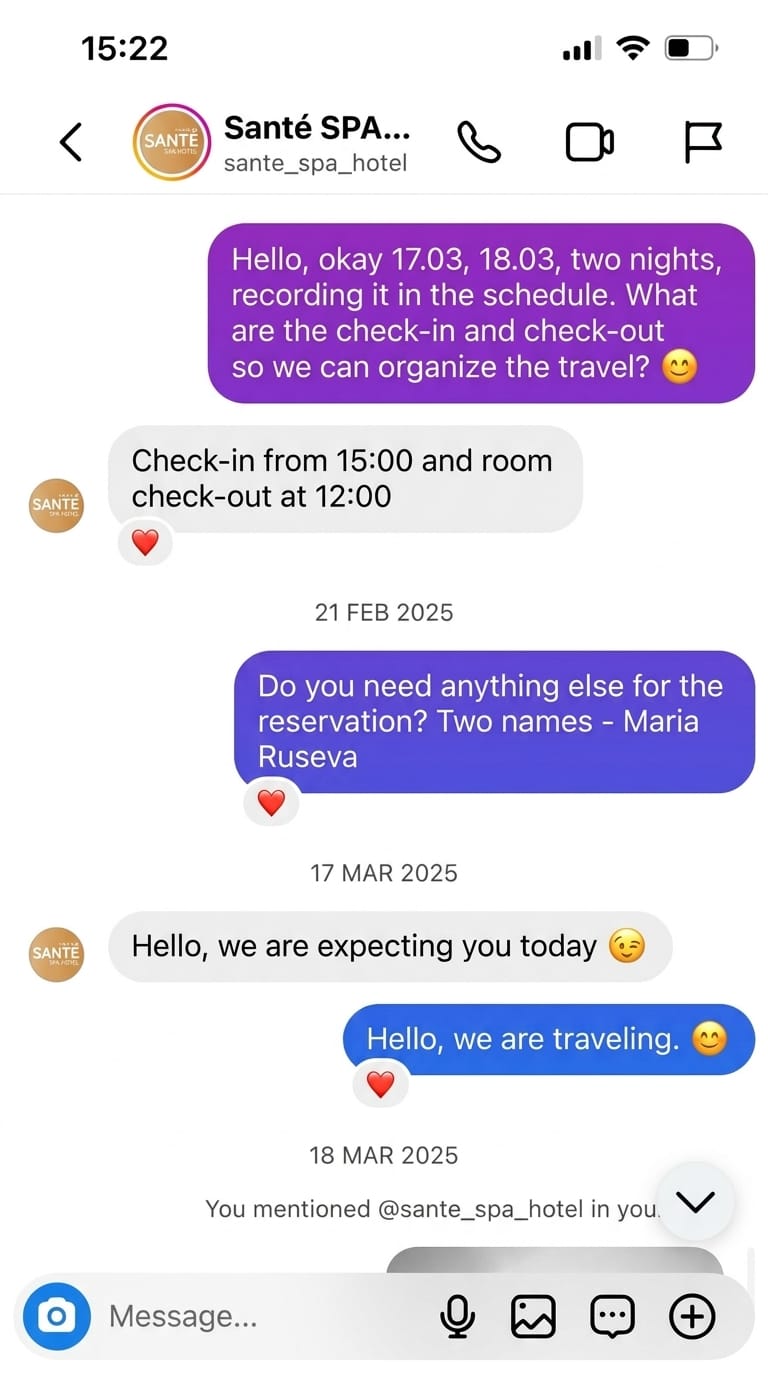Start a video call with Santé SPA

coord(590,142)
